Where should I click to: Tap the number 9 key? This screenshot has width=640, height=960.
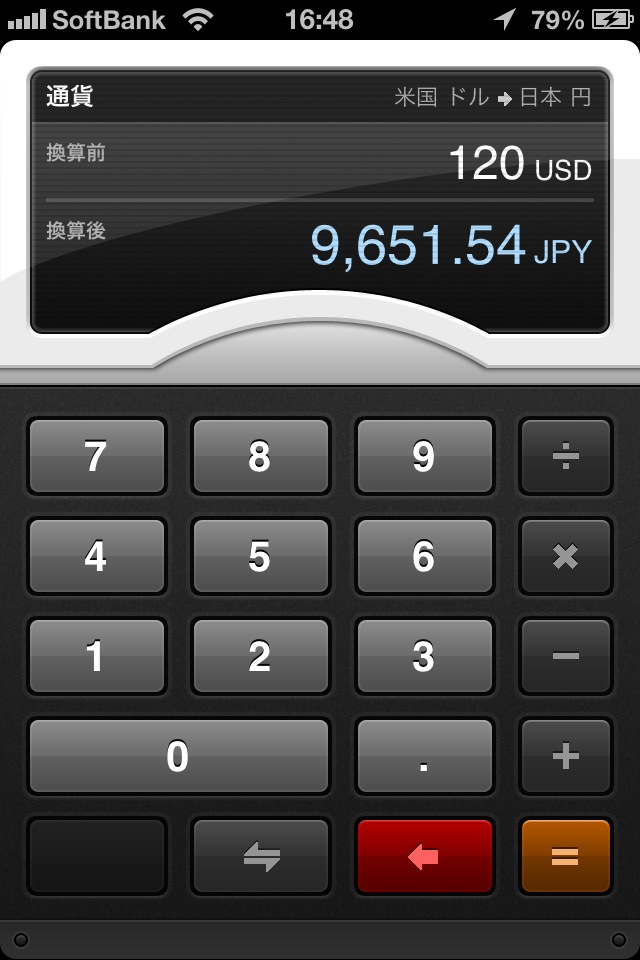[x=424, y=456]
